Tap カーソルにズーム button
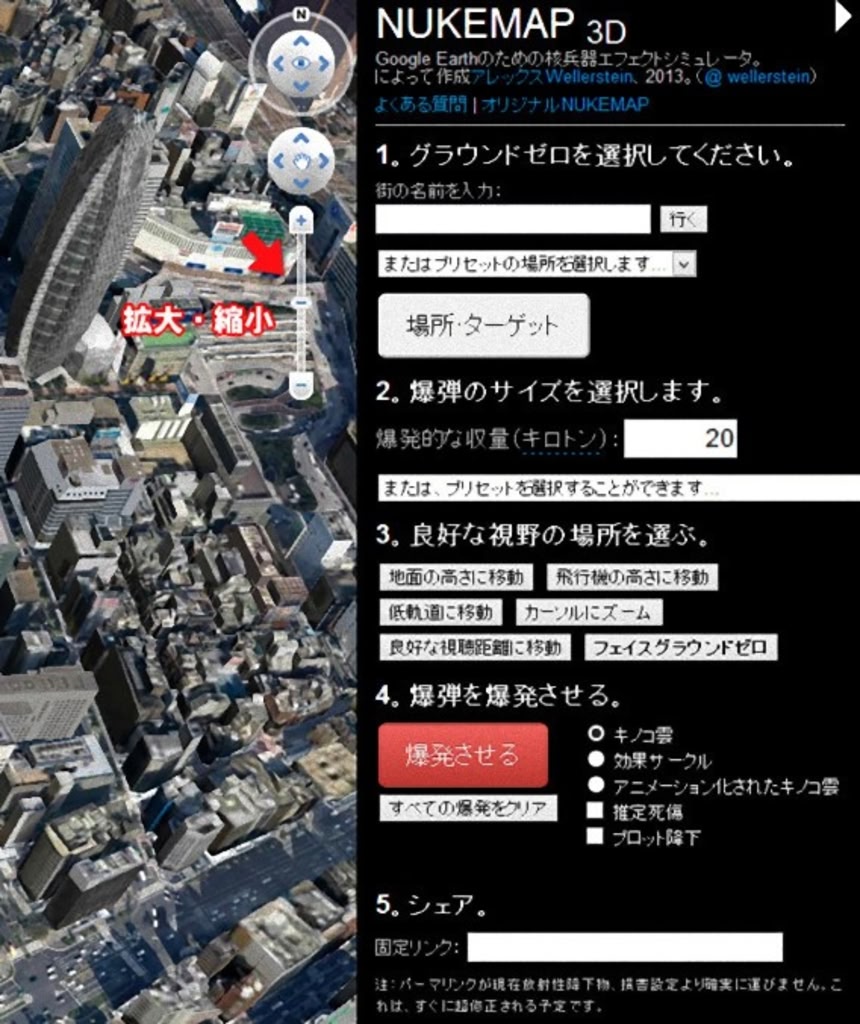This screenshot has width=860, height=1024. 588,612
